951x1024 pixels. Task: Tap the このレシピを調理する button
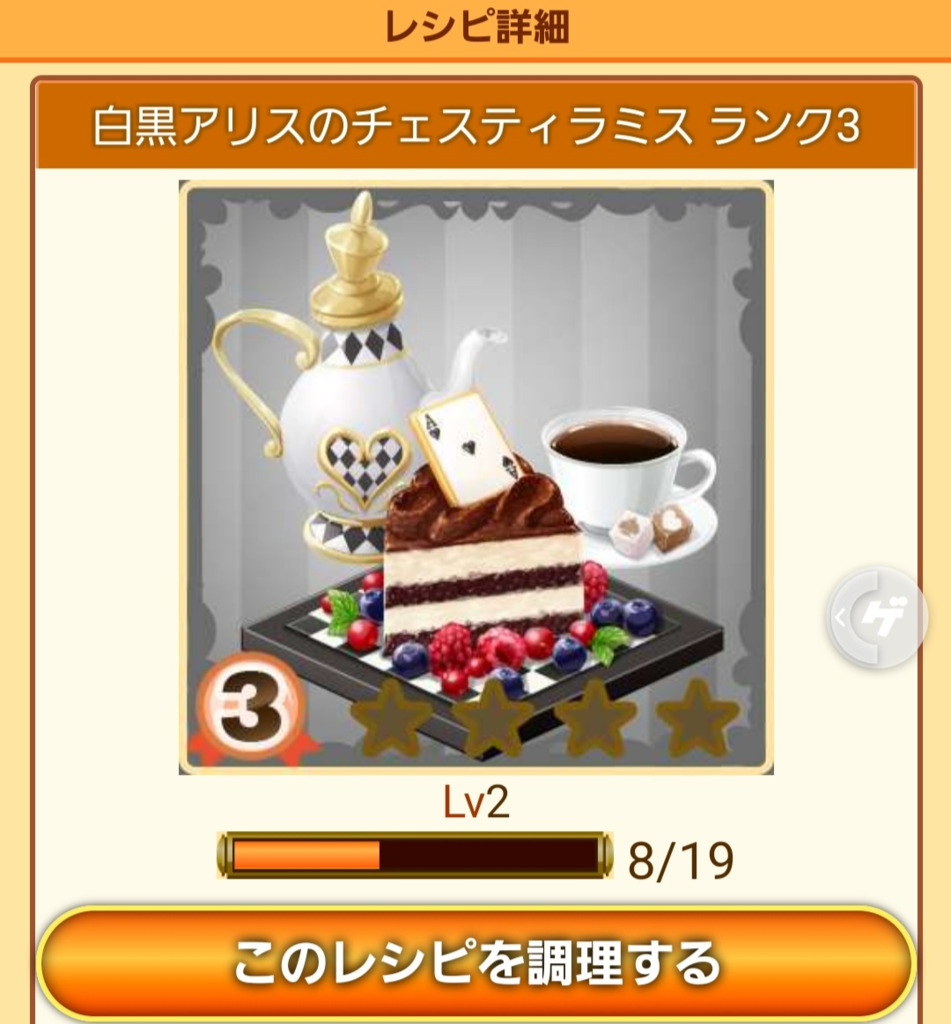pos(476,962)
